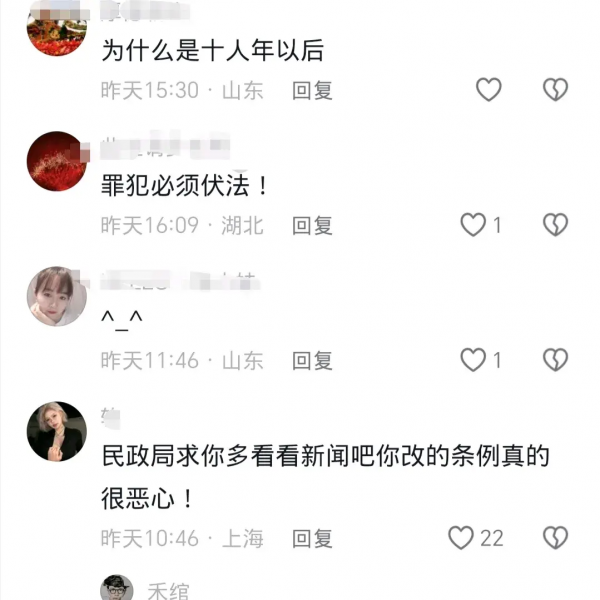Dislike the 民政局 comment from 上海
This screenshot has width=600, height=600.
555,538
